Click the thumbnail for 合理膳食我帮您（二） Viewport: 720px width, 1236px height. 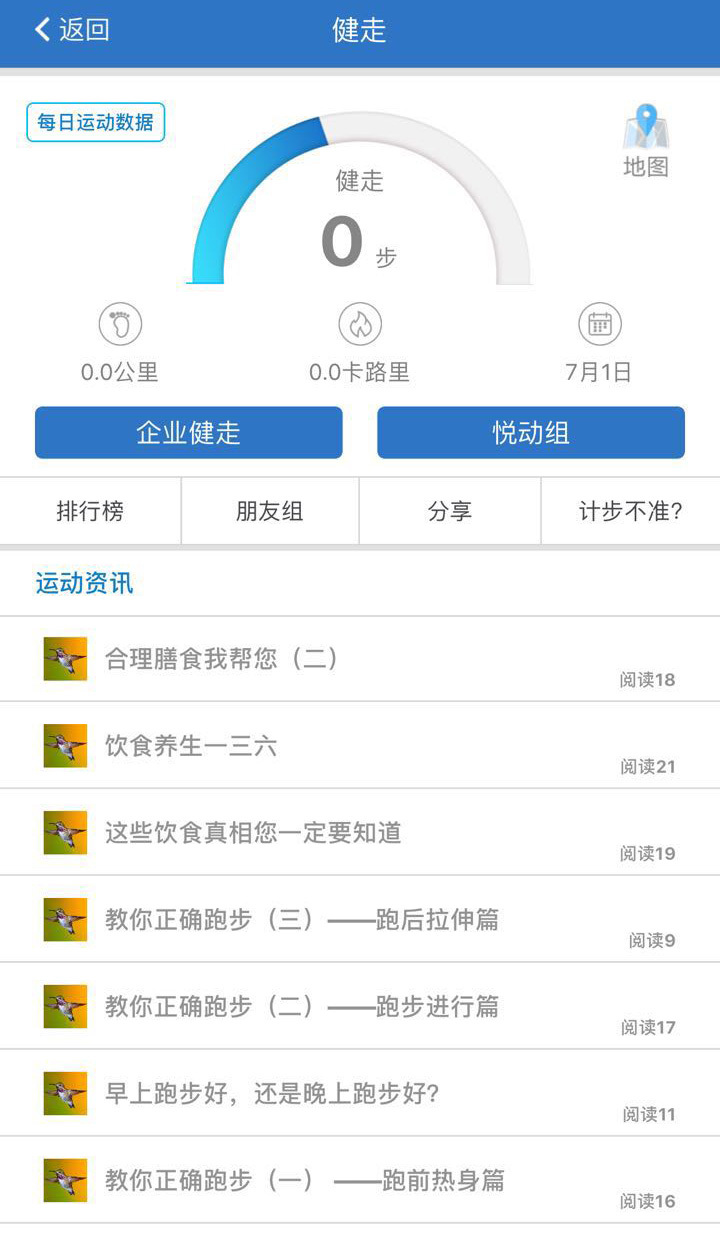coord(64,659)
